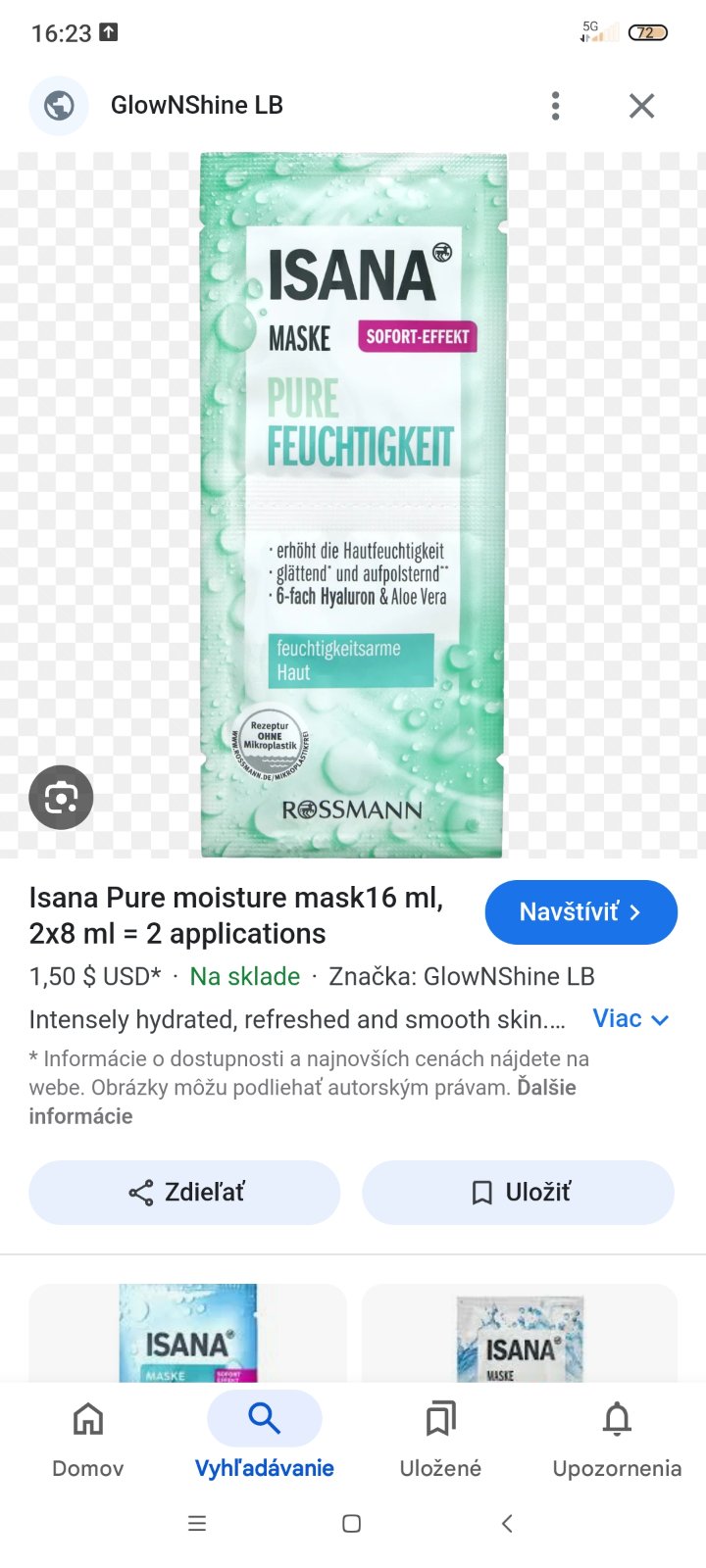The image size is (706, 1568).
Task: Open recent apps from the navigation bar
Action: click(197, 1523)
